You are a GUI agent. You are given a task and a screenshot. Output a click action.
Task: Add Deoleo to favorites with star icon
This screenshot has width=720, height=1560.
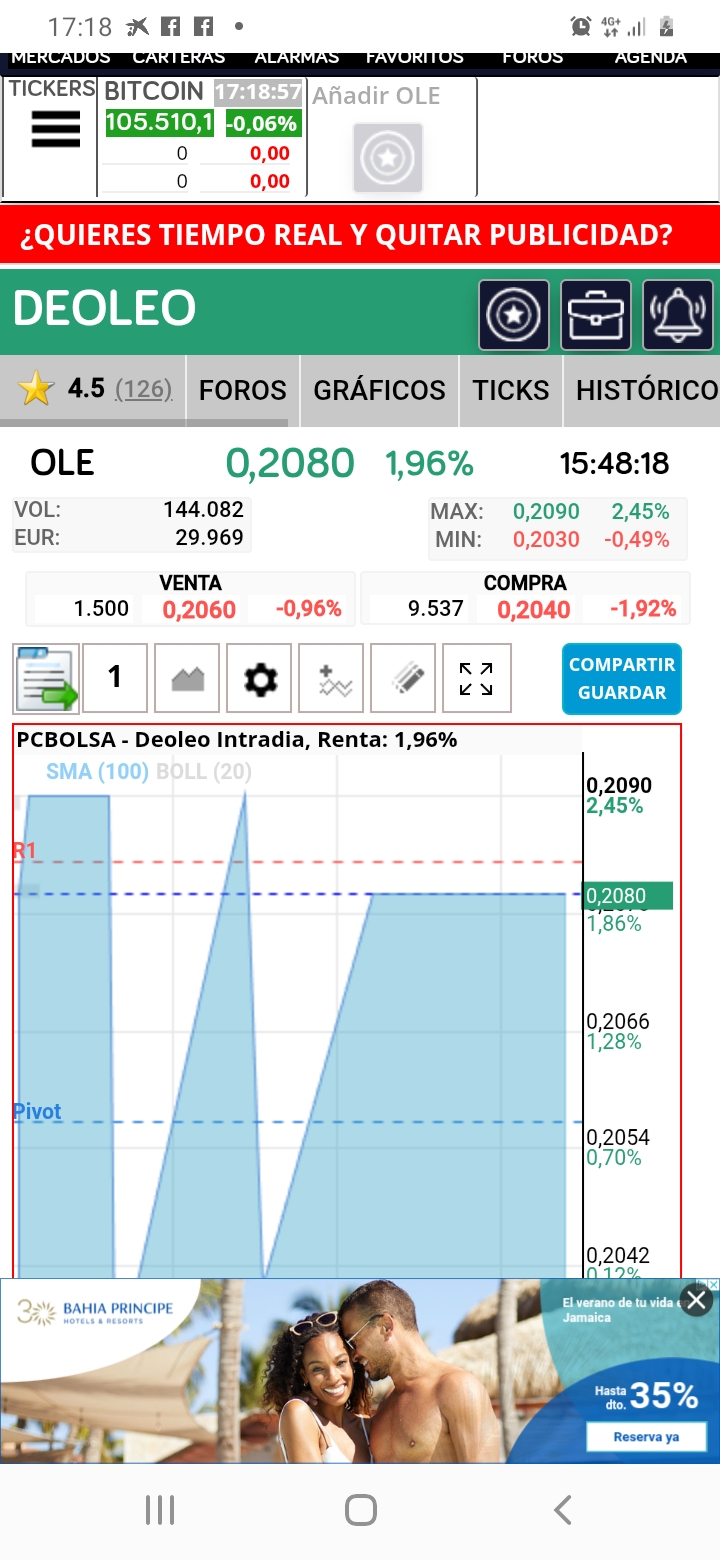[514, 315]
